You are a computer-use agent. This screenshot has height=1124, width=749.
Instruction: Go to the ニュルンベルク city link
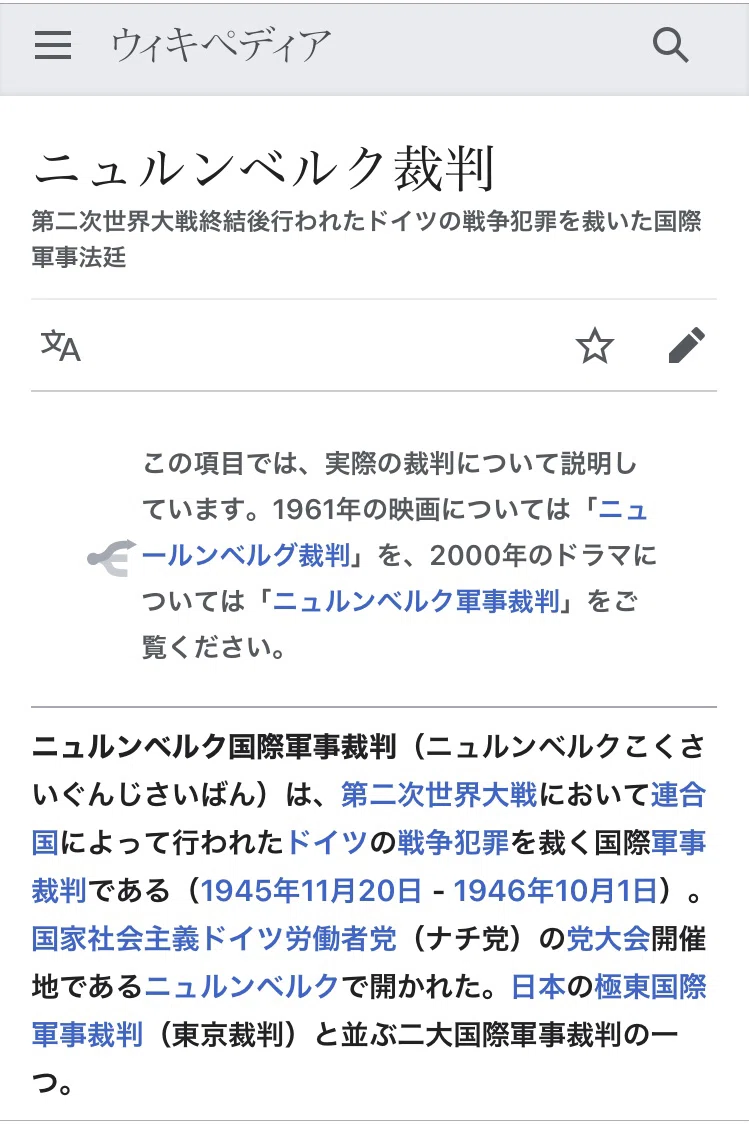242,987
